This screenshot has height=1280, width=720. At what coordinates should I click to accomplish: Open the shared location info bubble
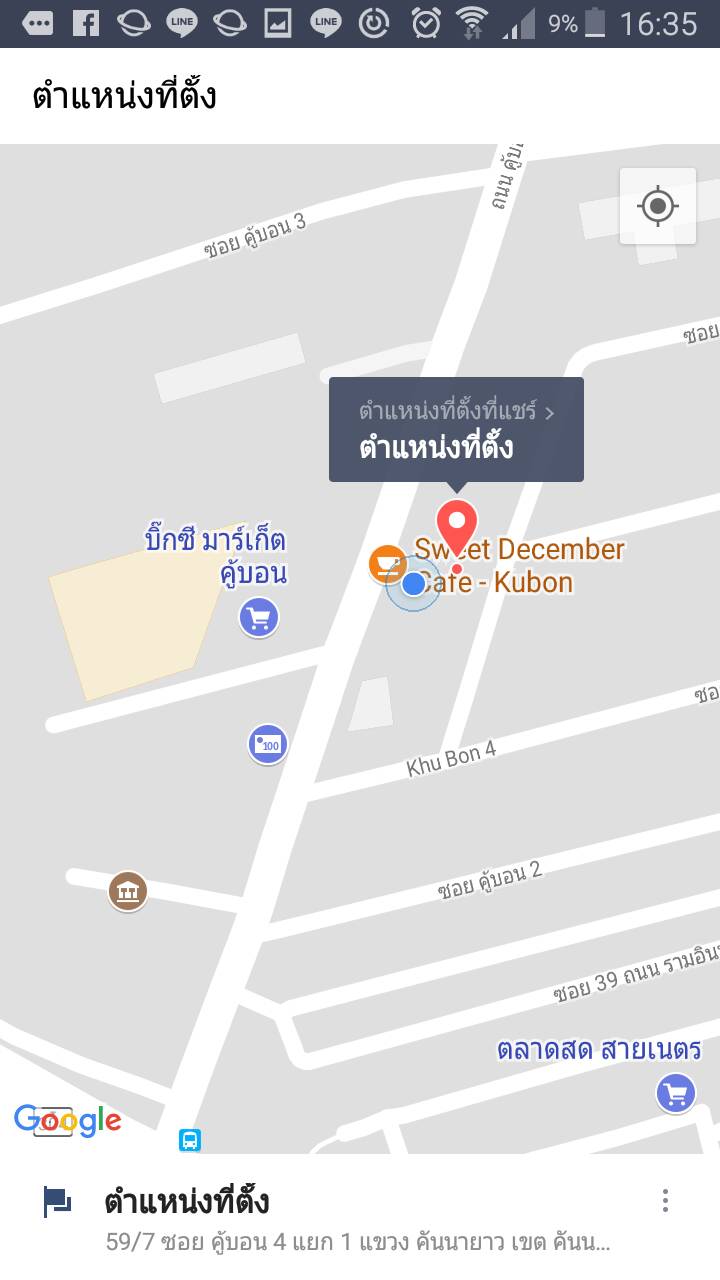pyautogui.click(x=456, y=430)
